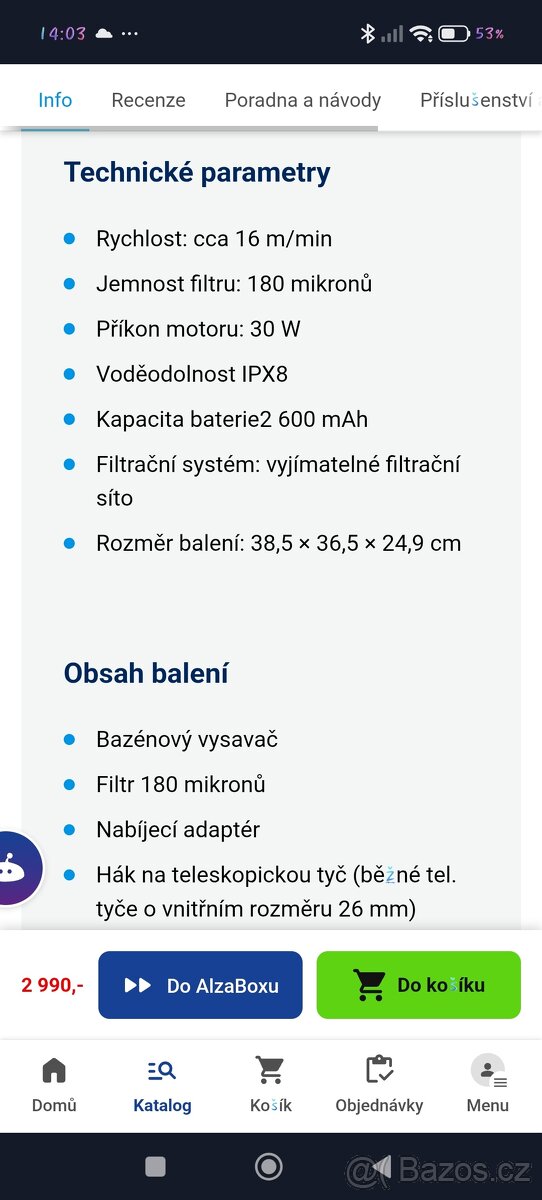Image resolution: width=542 pixels, height=1200 pixels.
Task: Go to the Domů home tab
Action: [x=54, y=1085]
